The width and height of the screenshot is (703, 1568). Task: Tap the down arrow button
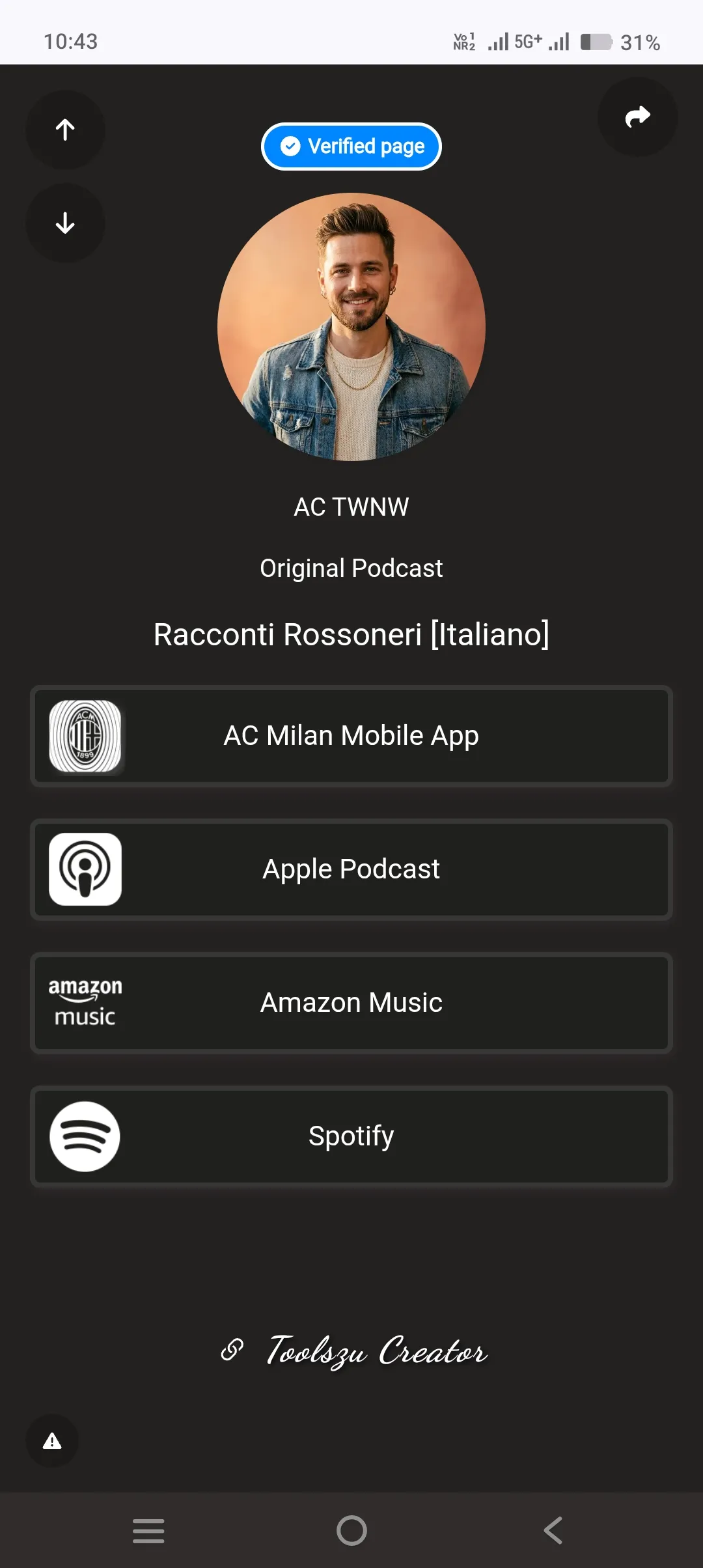[x=65, y=223]
